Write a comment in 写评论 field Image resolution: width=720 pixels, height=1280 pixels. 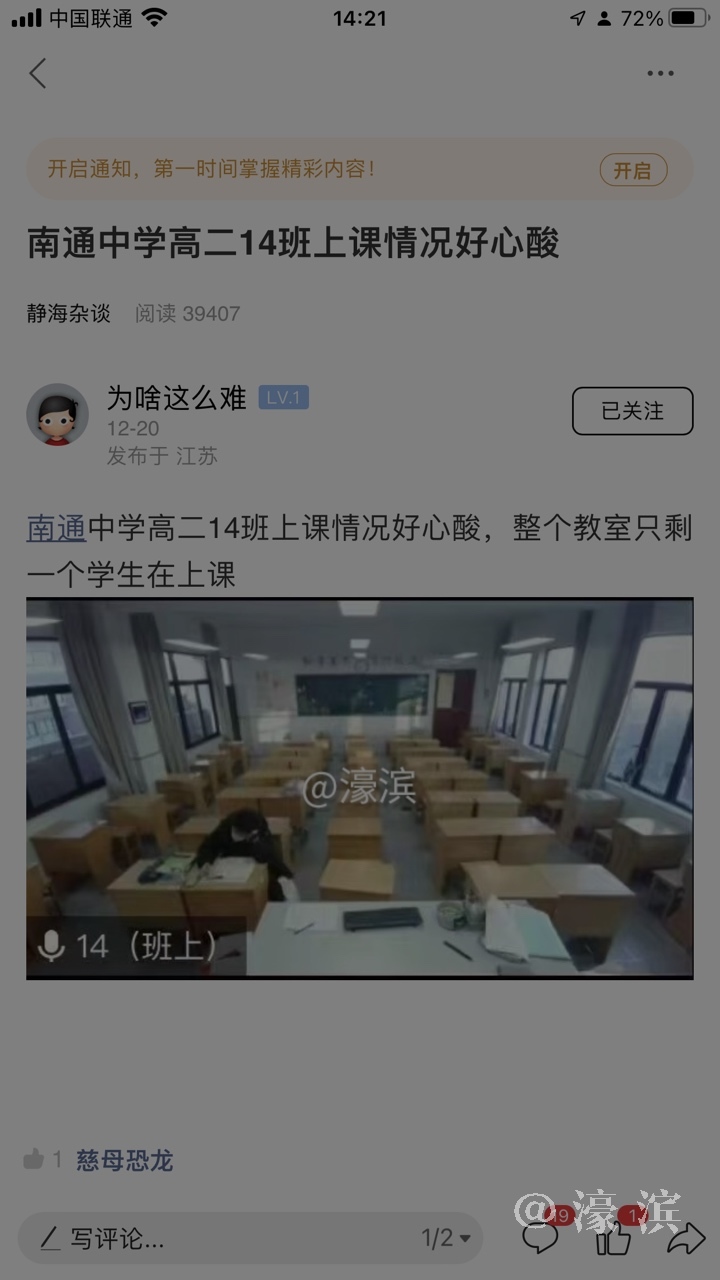[x=200, y=1239]
